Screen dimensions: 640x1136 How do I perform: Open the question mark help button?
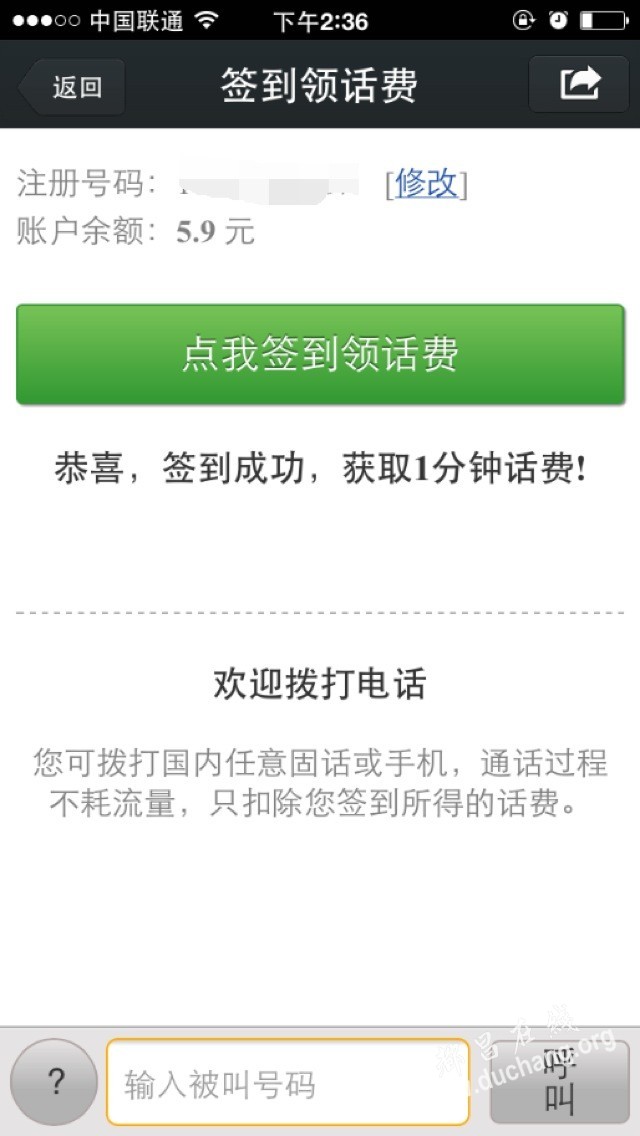tap(55, 1082)
